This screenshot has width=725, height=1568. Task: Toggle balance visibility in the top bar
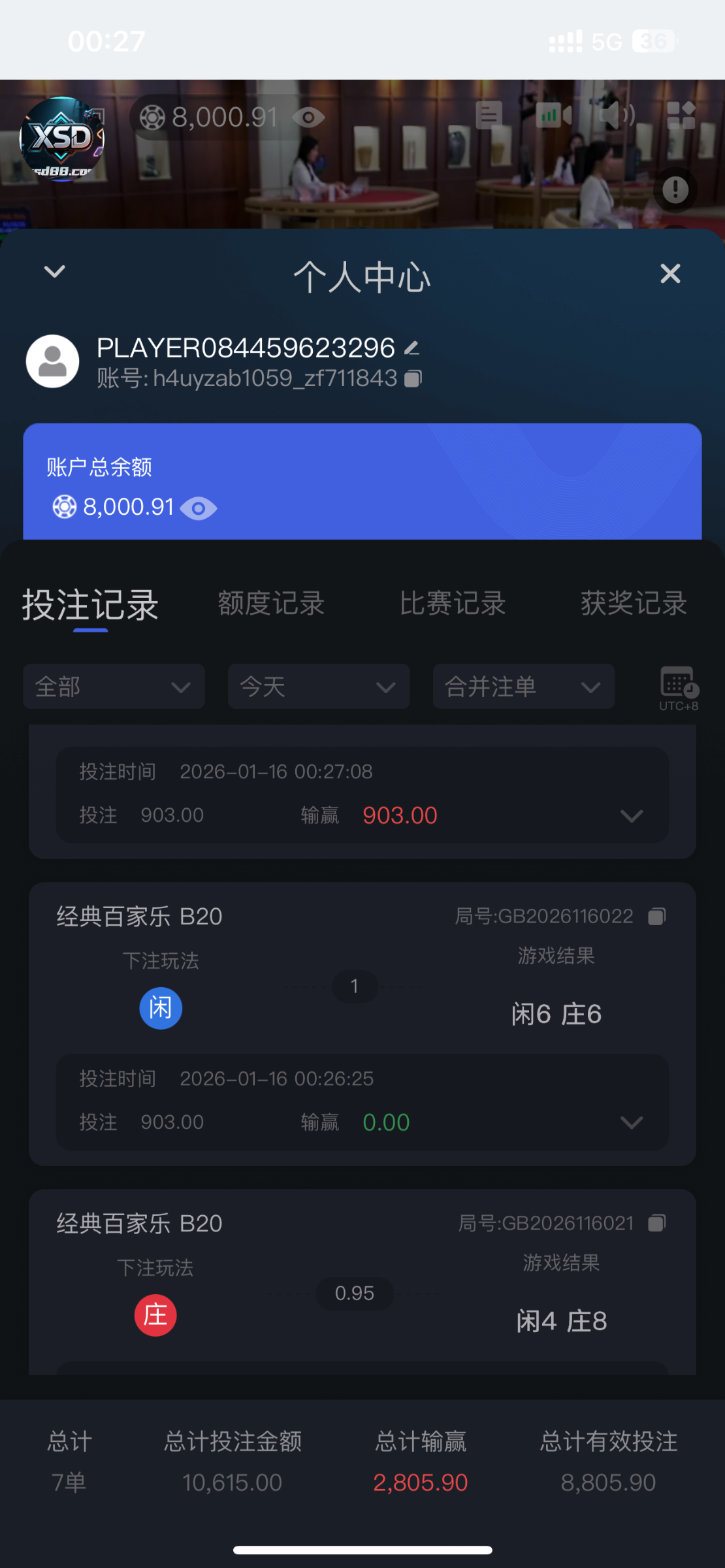point(308,118)
